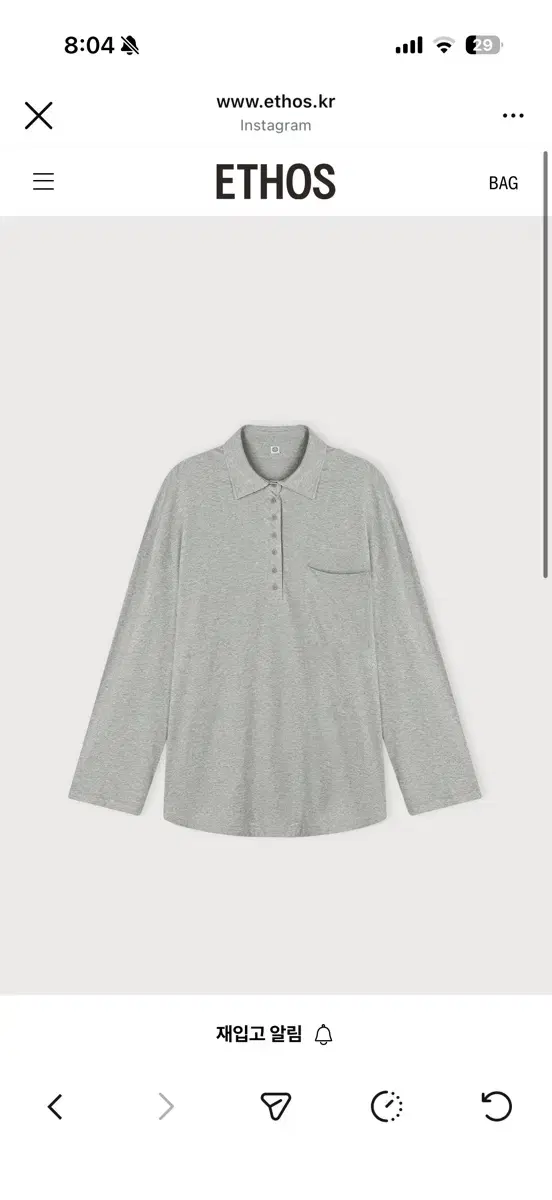Tap the 재입고 알림 restock alert button
The width and height of the screenshot is (552, 1200).
tap(275, 1034)
